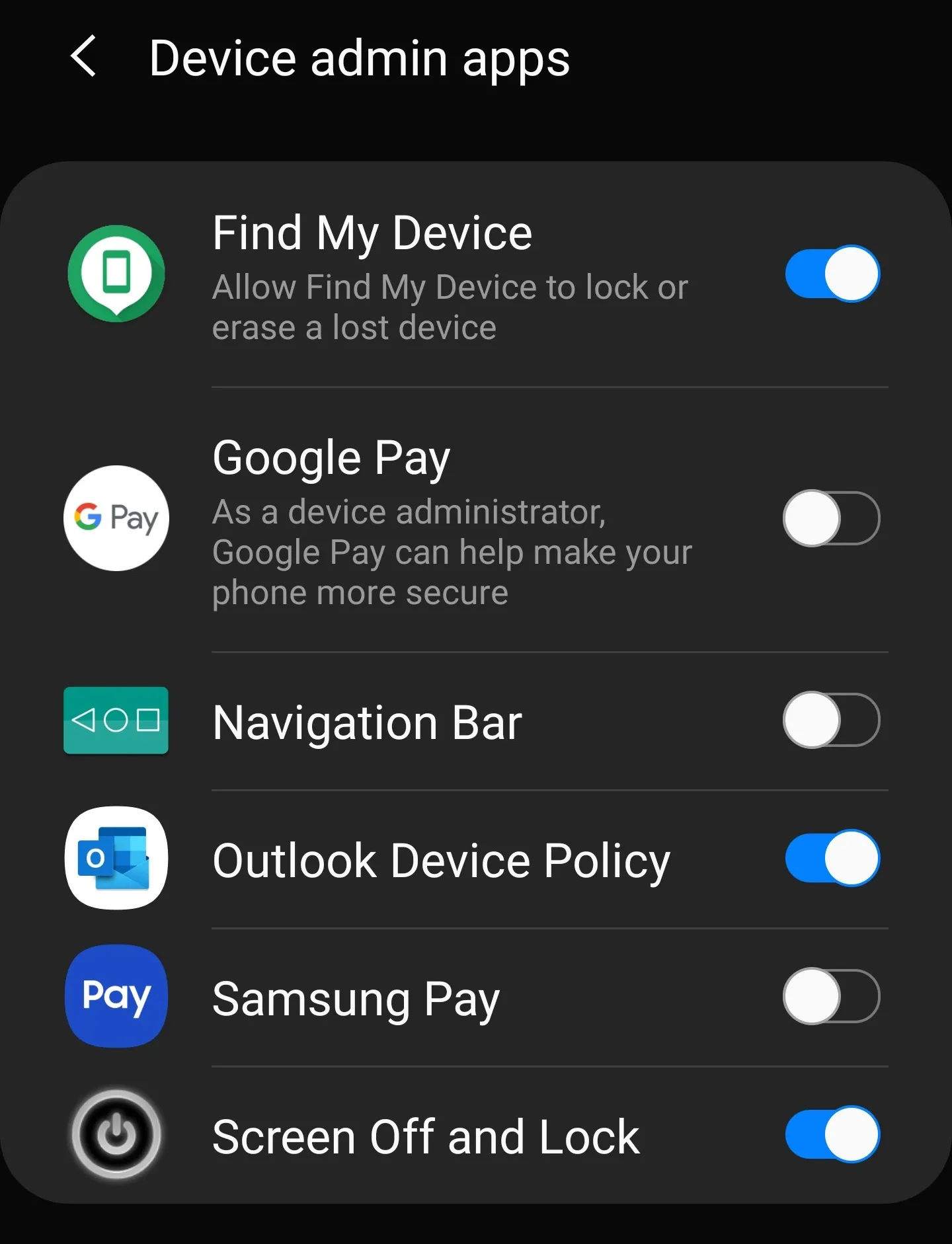Viewport: 952px width, 1244px height.
Task: Click the Navigation Bar app icon
Action: click(116, 720)
